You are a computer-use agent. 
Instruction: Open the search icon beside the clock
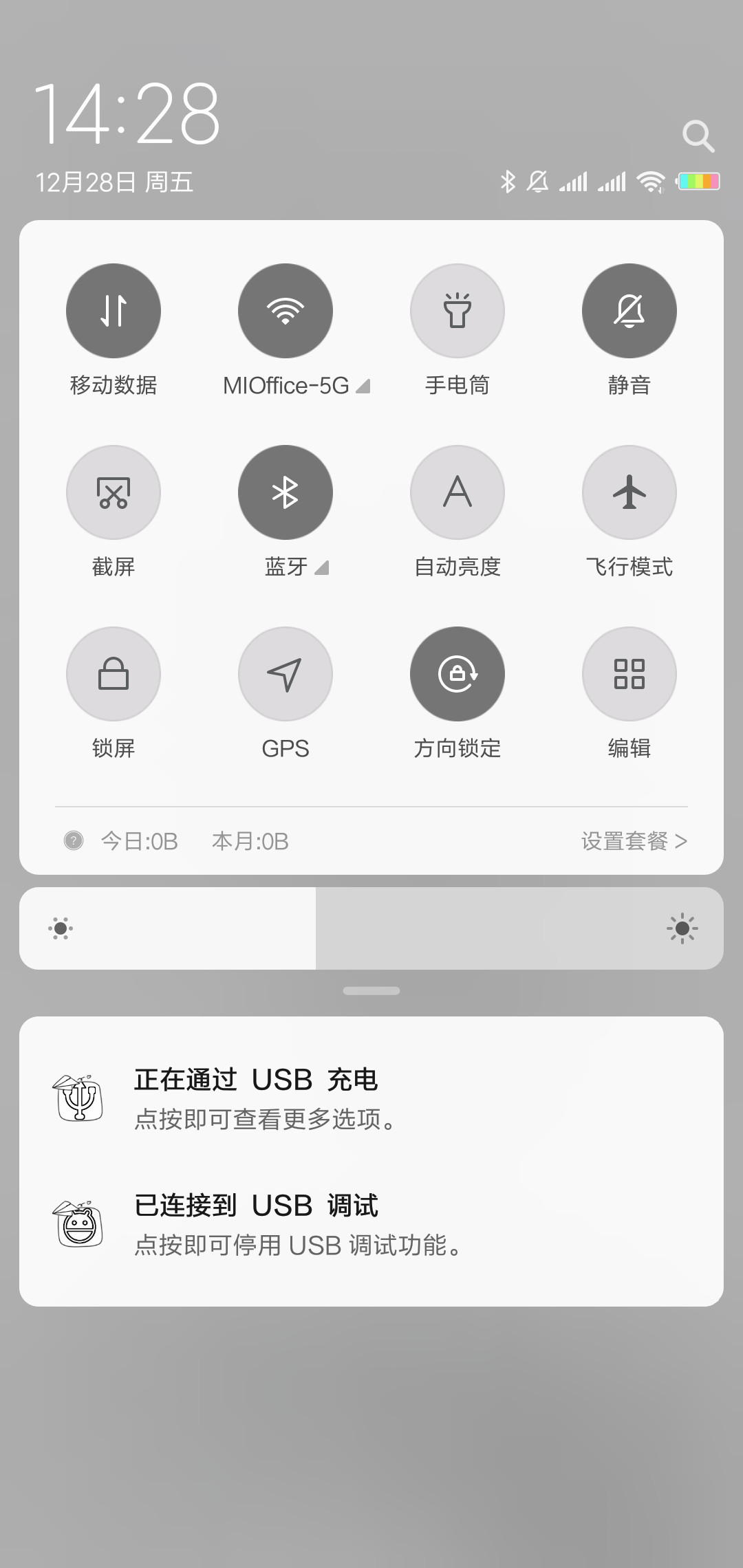(698, 136)
